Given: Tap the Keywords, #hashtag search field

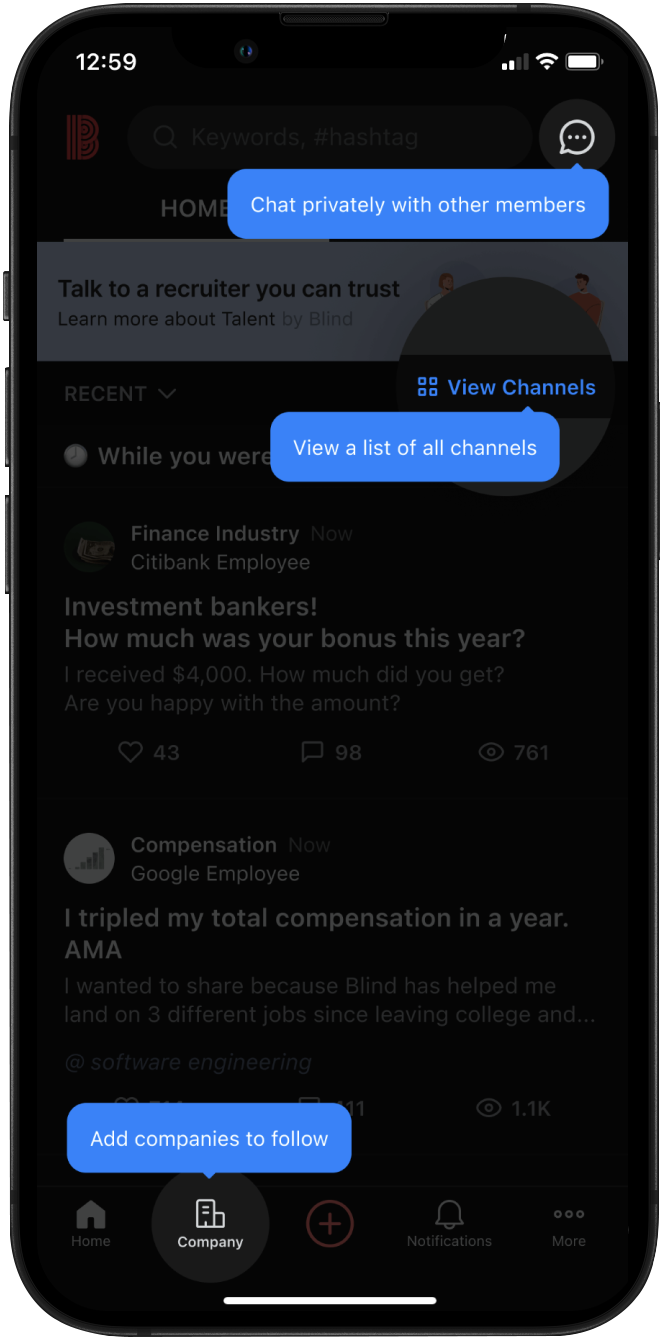Looking at the screenshot, I should coord(330,137).
